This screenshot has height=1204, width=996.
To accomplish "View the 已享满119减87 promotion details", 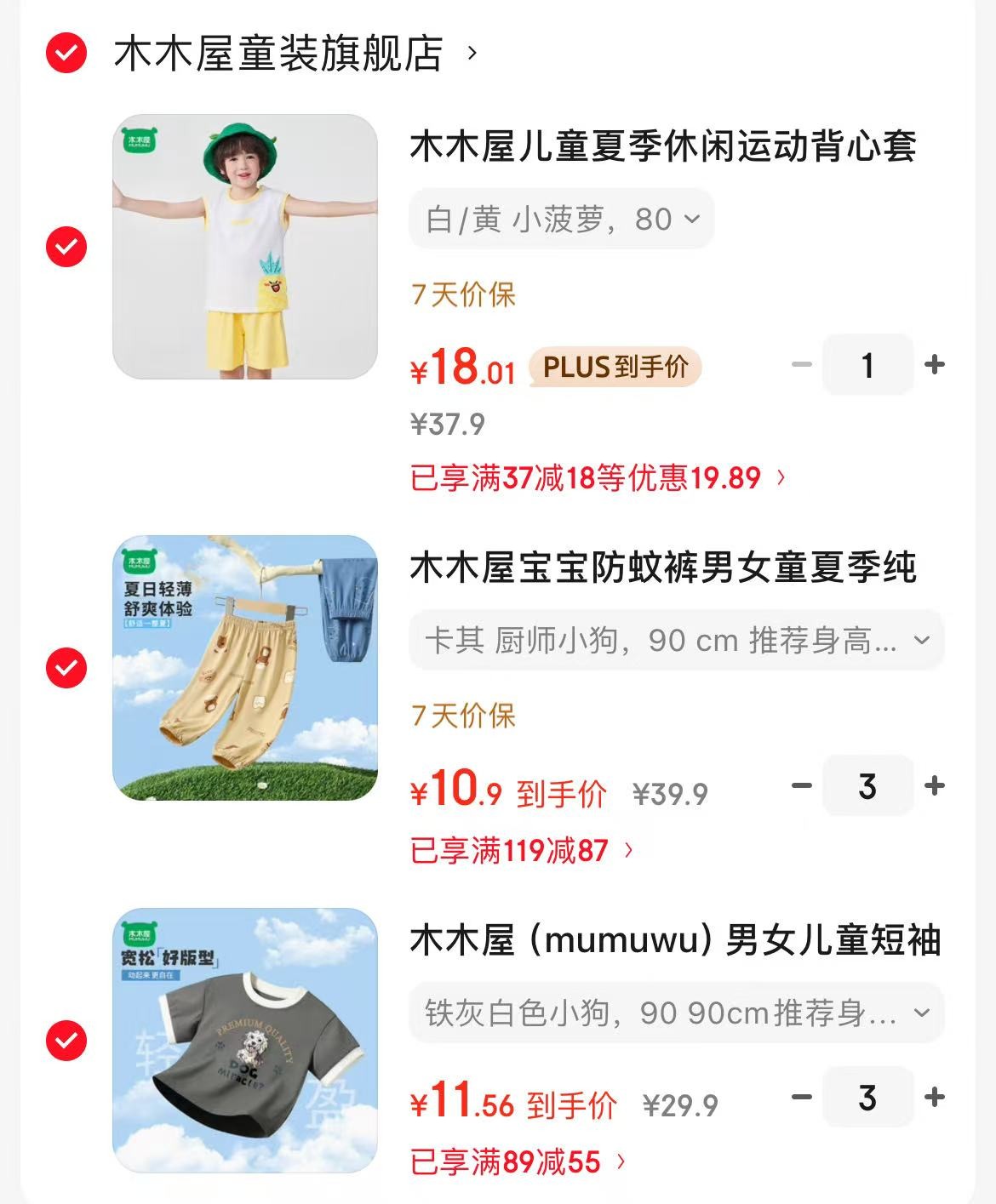I will point(521,850).
